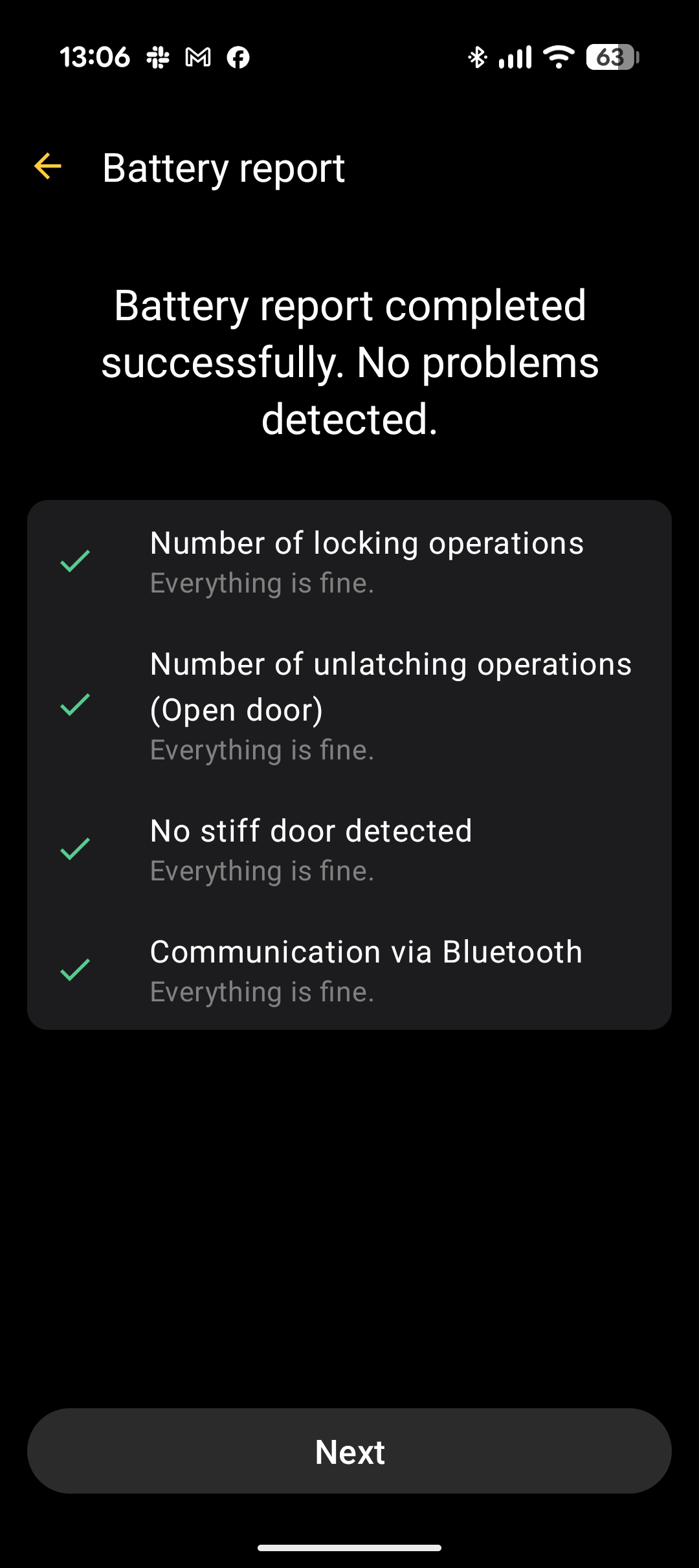Continue with the Next button
The width and height of the screenshot is (699, 1568).
pyautogui.click(x=349, y=1452)
